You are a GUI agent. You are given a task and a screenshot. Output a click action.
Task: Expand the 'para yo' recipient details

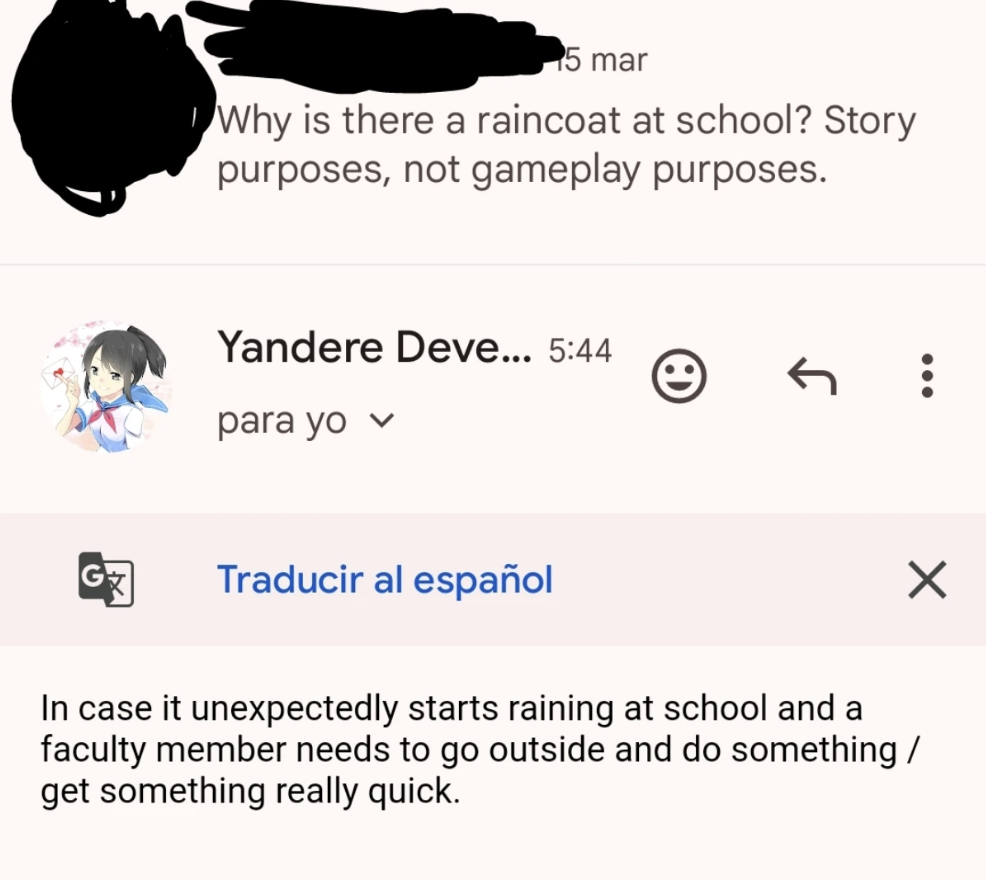pyautogui.click(x=381, y=422)
